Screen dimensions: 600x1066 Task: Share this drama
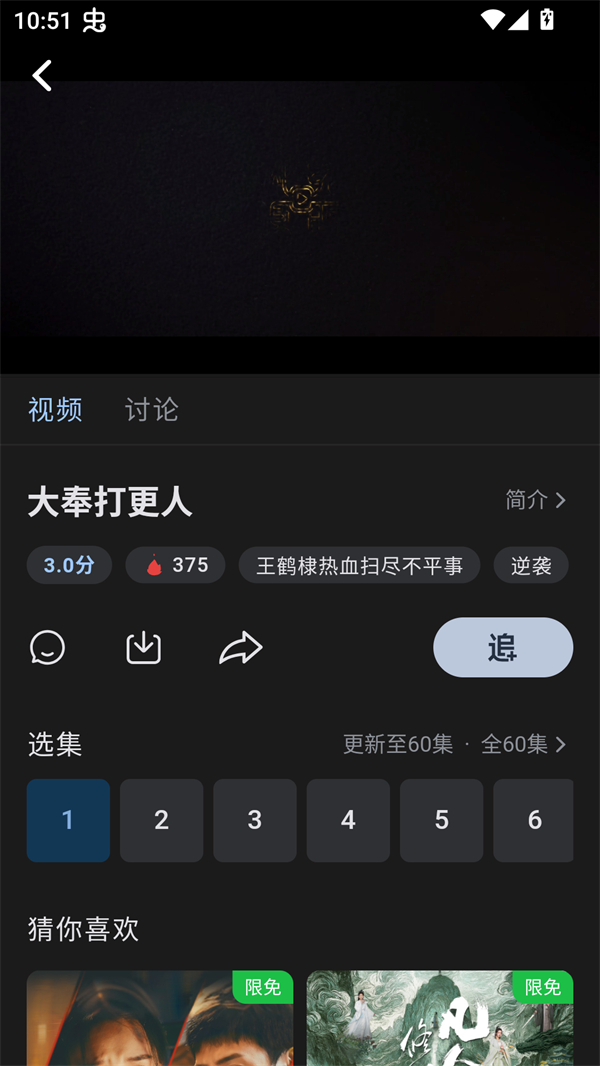[240, 648]
